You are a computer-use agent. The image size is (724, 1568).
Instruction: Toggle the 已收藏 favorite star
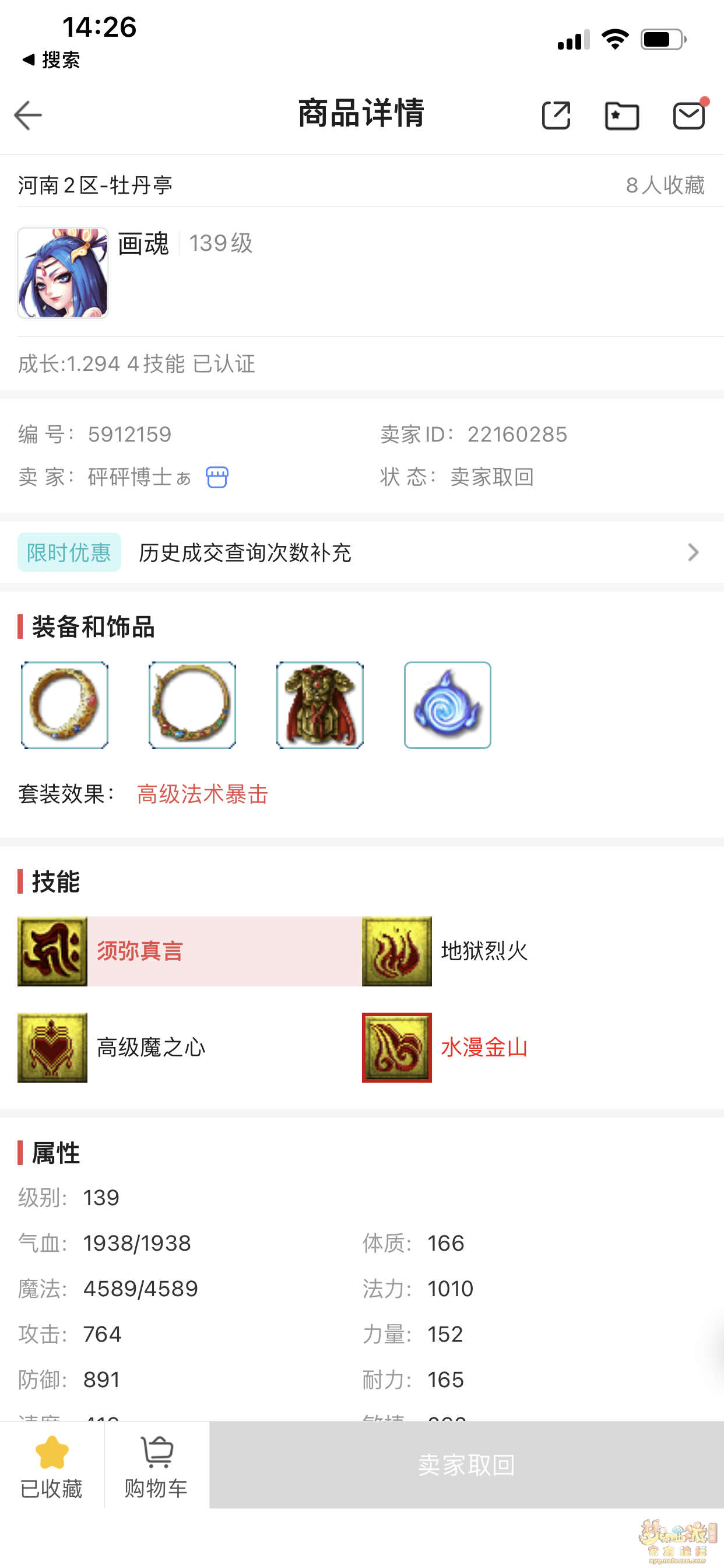52,1466
